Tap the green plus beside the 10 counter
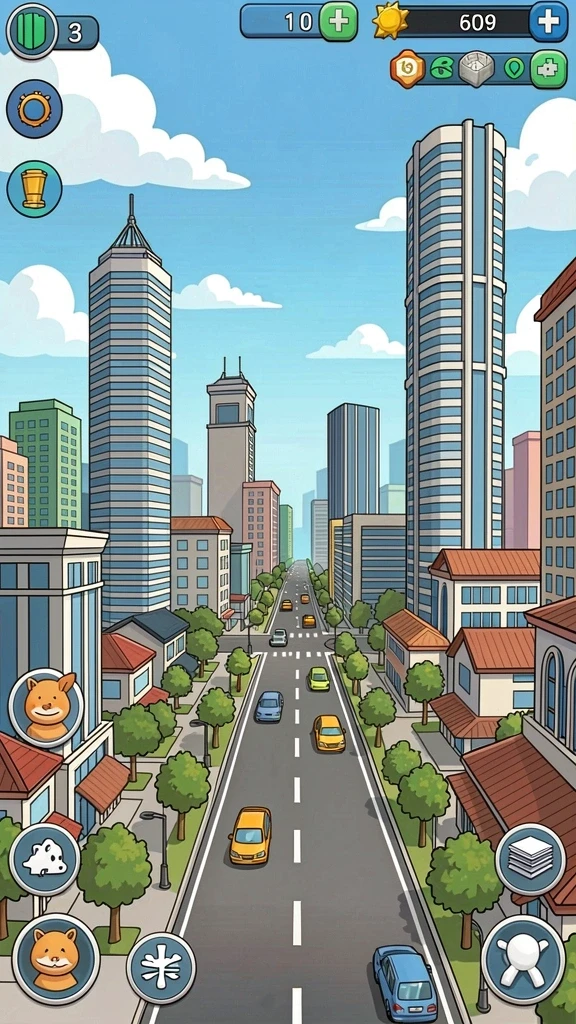Image resolution: width=576 pixels, height=1024 pixels. pos(338,22)
